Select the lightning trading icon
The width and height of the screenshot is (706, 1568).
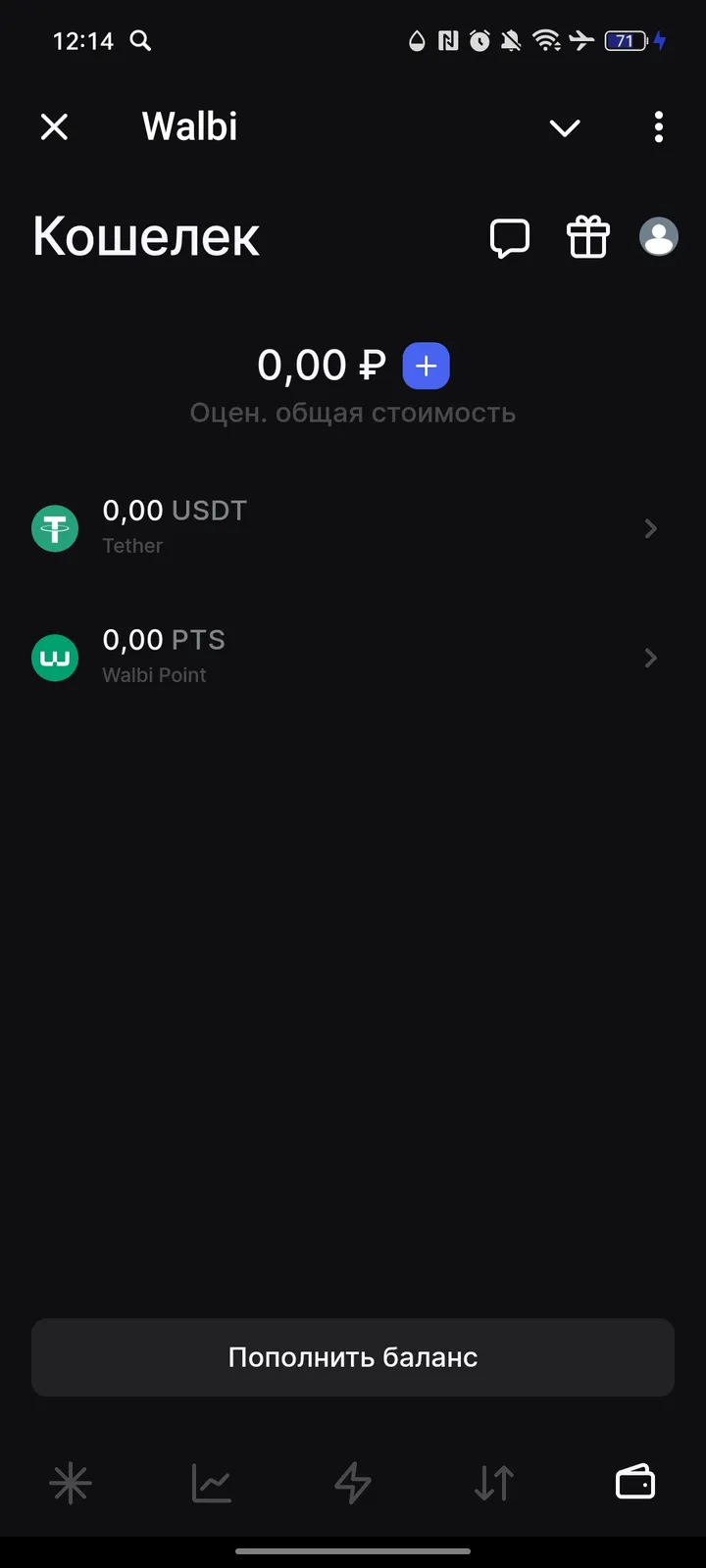[352, 1483]
